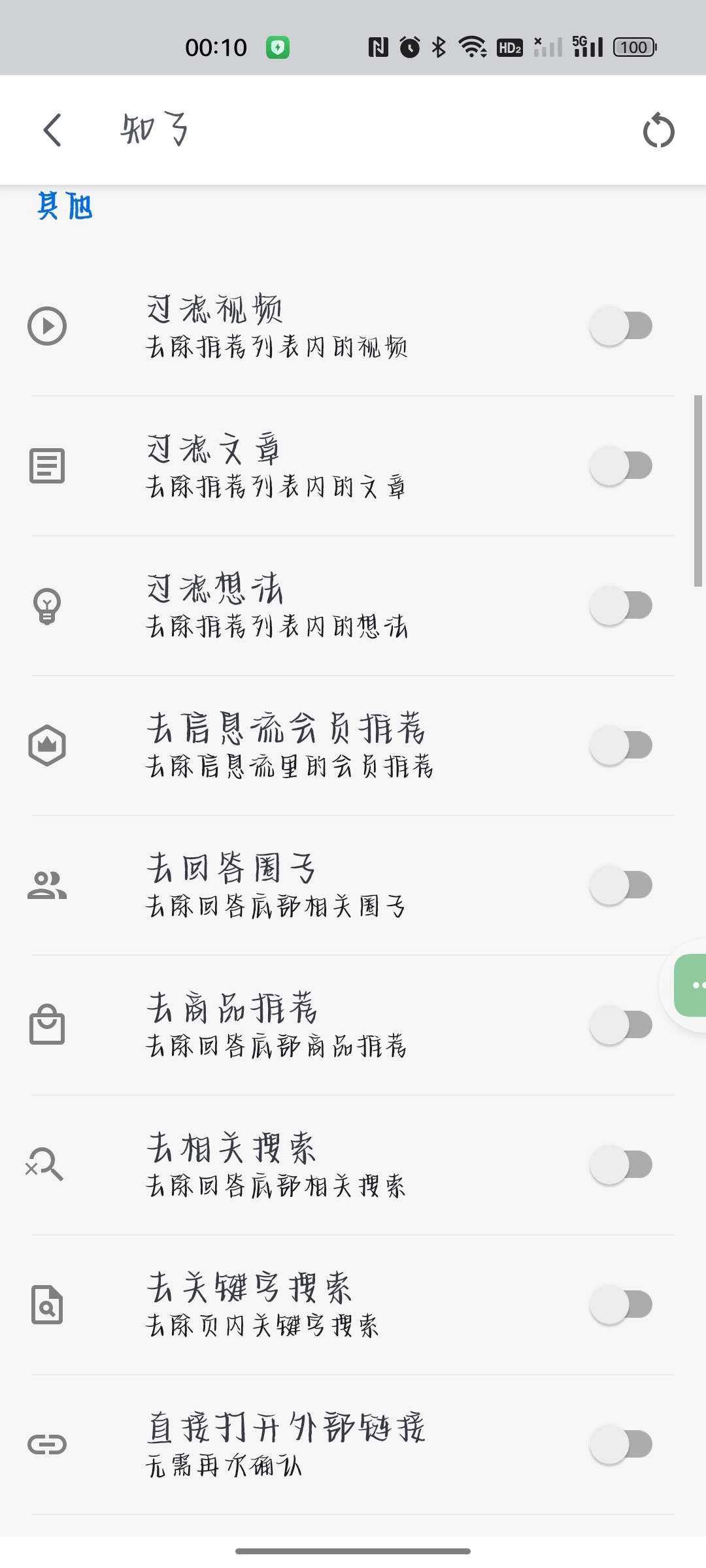Screen dimensions: 706x1568
Task: Enable 直接打开外部链接
Action: (621, 1444)
